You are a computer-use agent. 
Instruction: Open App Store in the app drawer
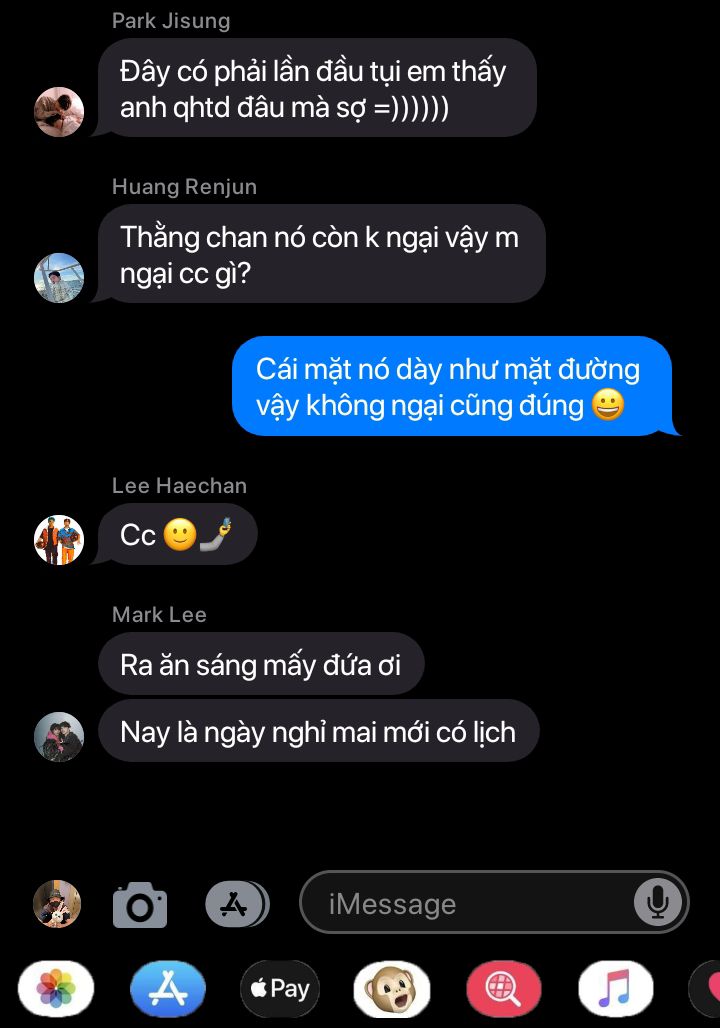tap(168, 989)
